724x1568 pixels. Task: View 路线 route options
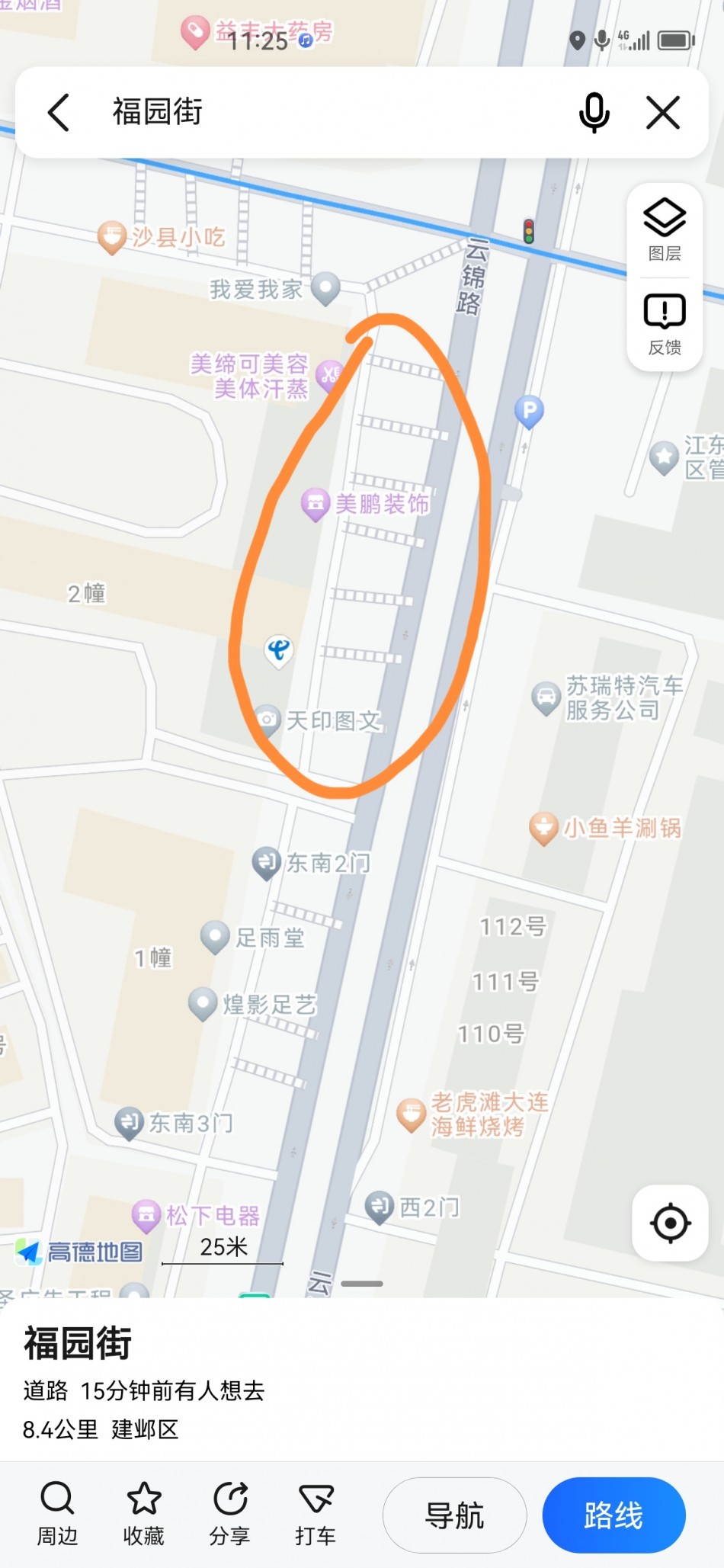(x=613, y=1515)
